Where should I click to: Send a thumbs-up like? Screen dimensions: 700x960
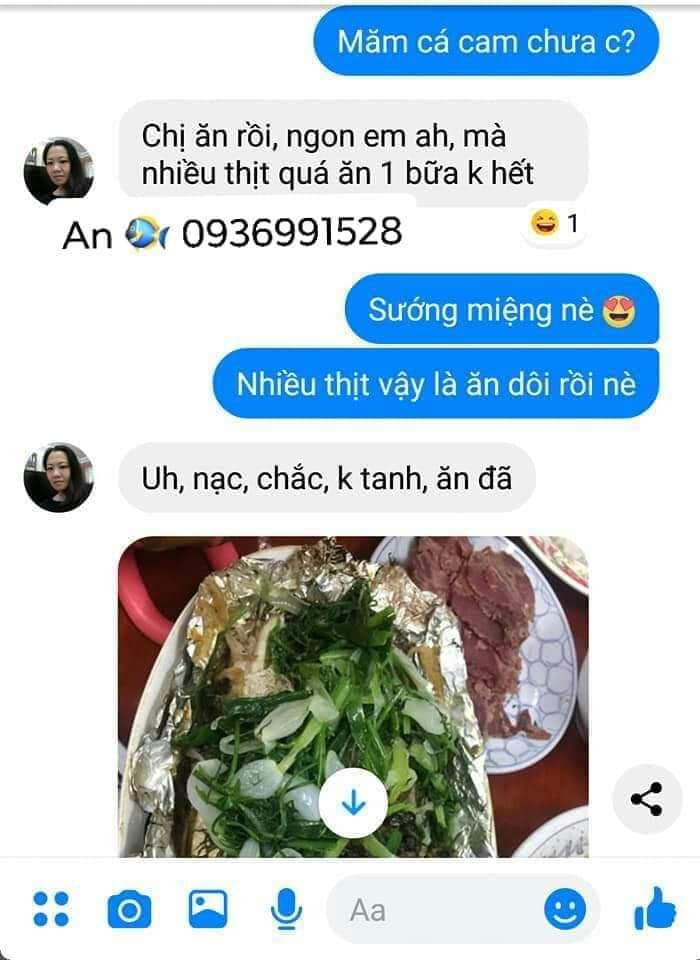[655, 910]
